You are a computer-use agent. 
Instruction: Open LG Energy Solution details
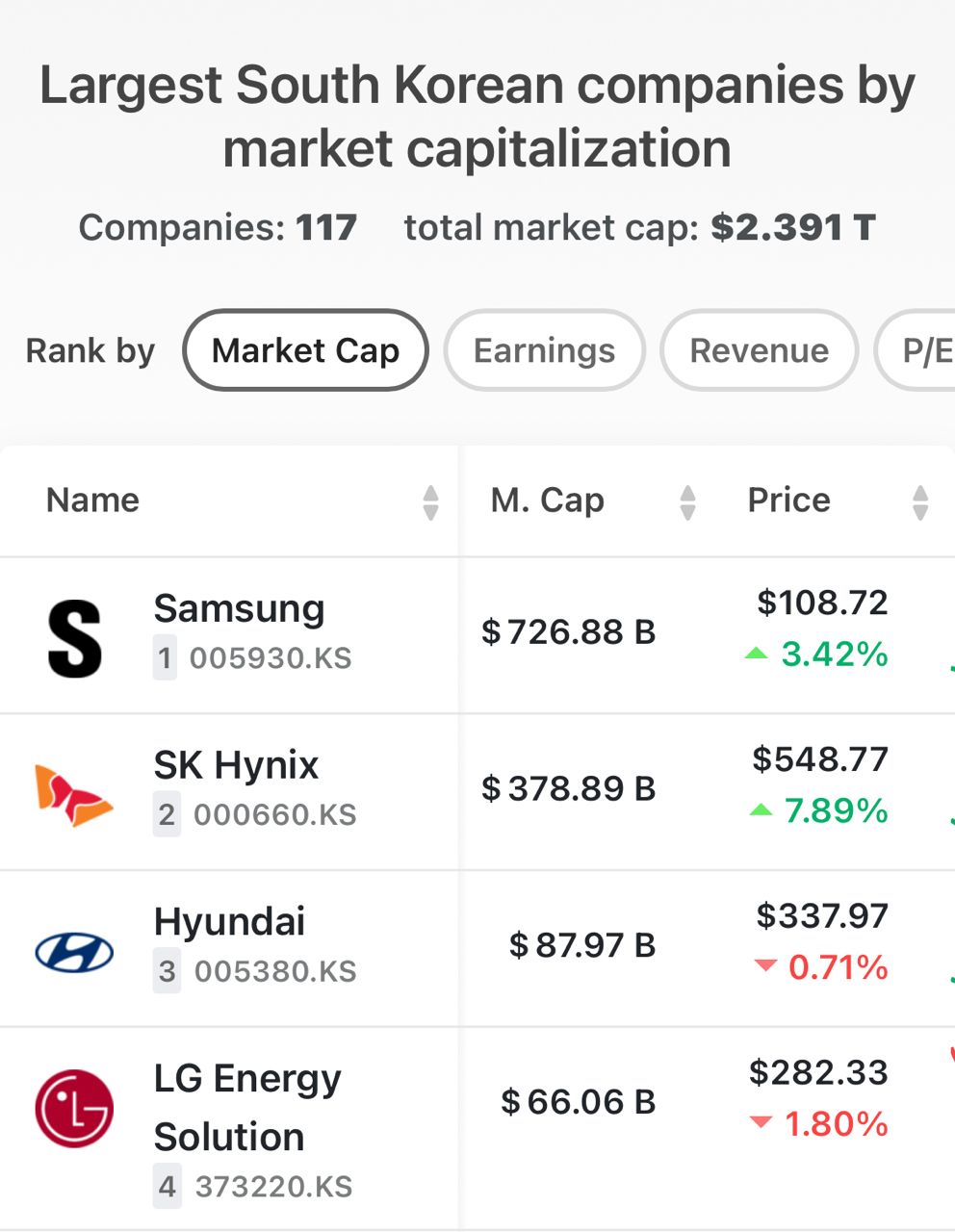coord(246,1107)
